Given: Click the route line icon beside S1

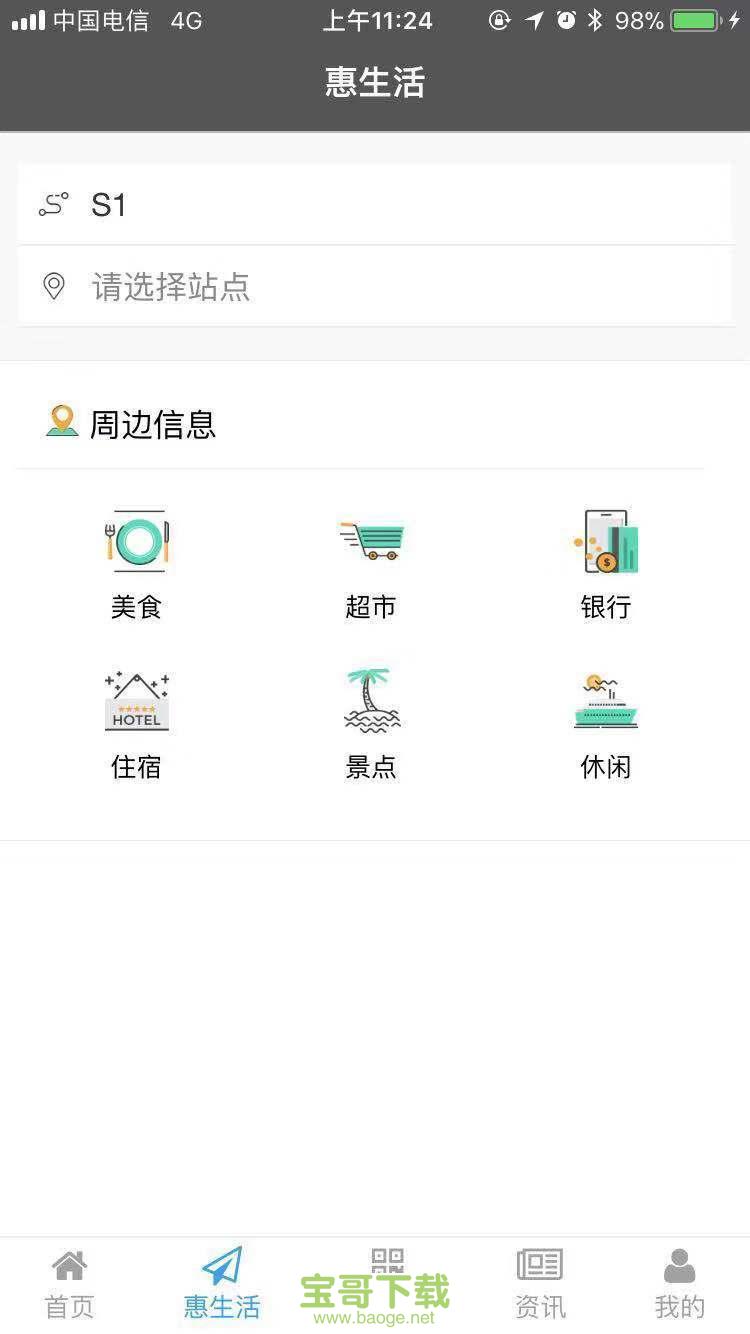Looking at the screenshot, I should (x=53, y=204).
